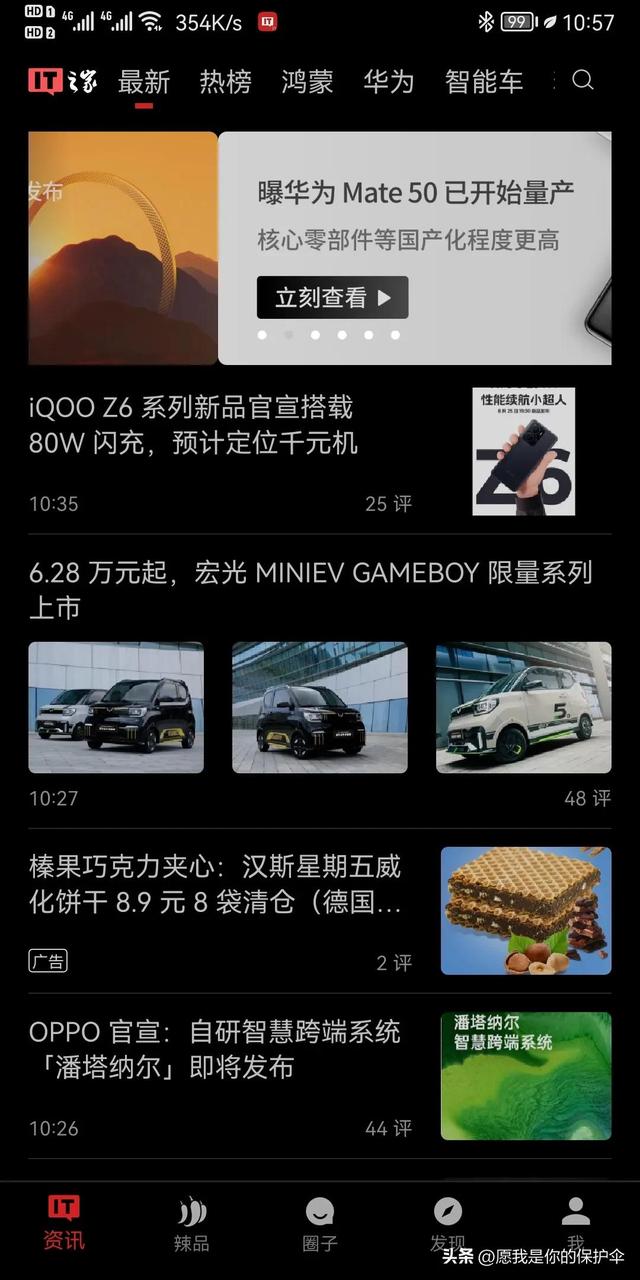Select the 最新 tab
The width and height of the screenshot is (640, 1280).
(144, 82)
